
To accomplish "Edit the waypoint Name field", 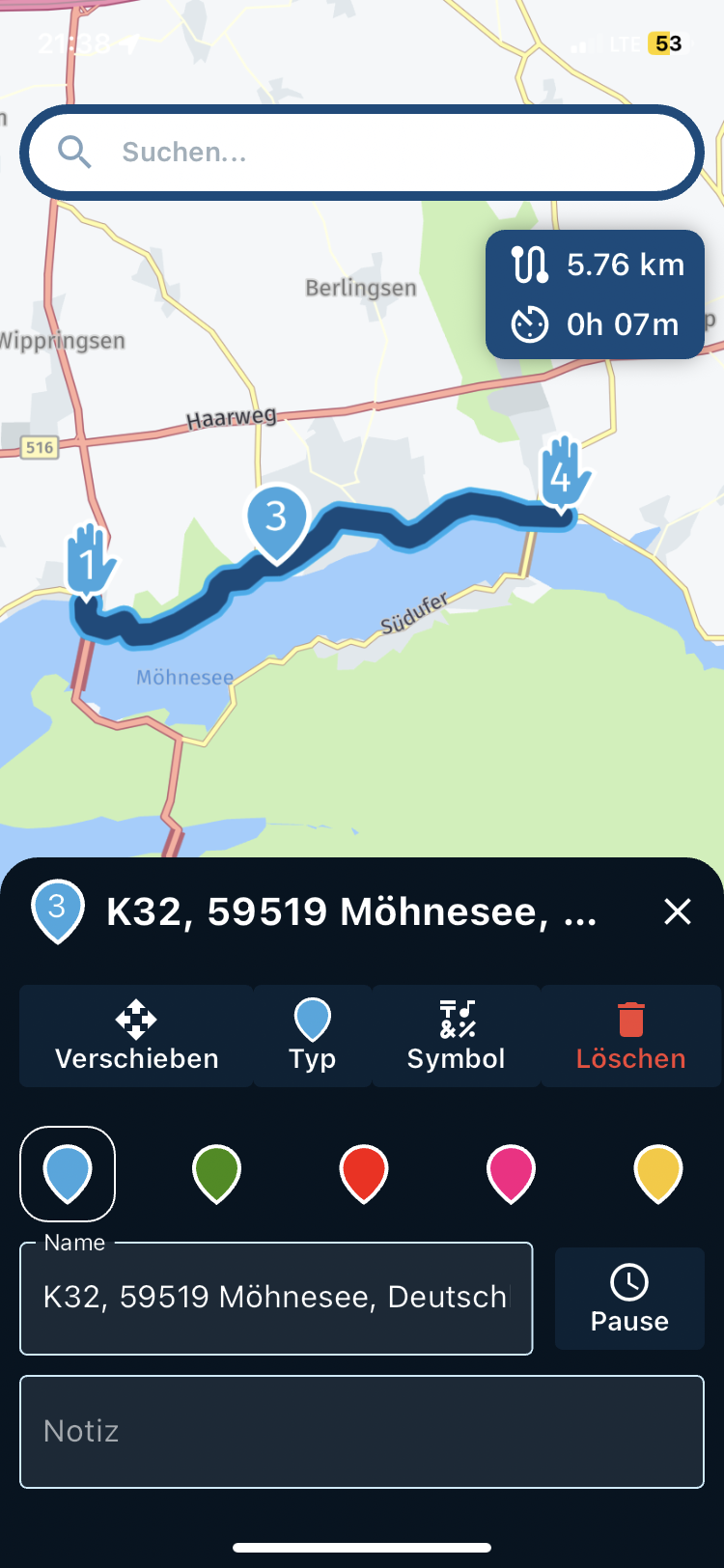I will (276, 1298).
